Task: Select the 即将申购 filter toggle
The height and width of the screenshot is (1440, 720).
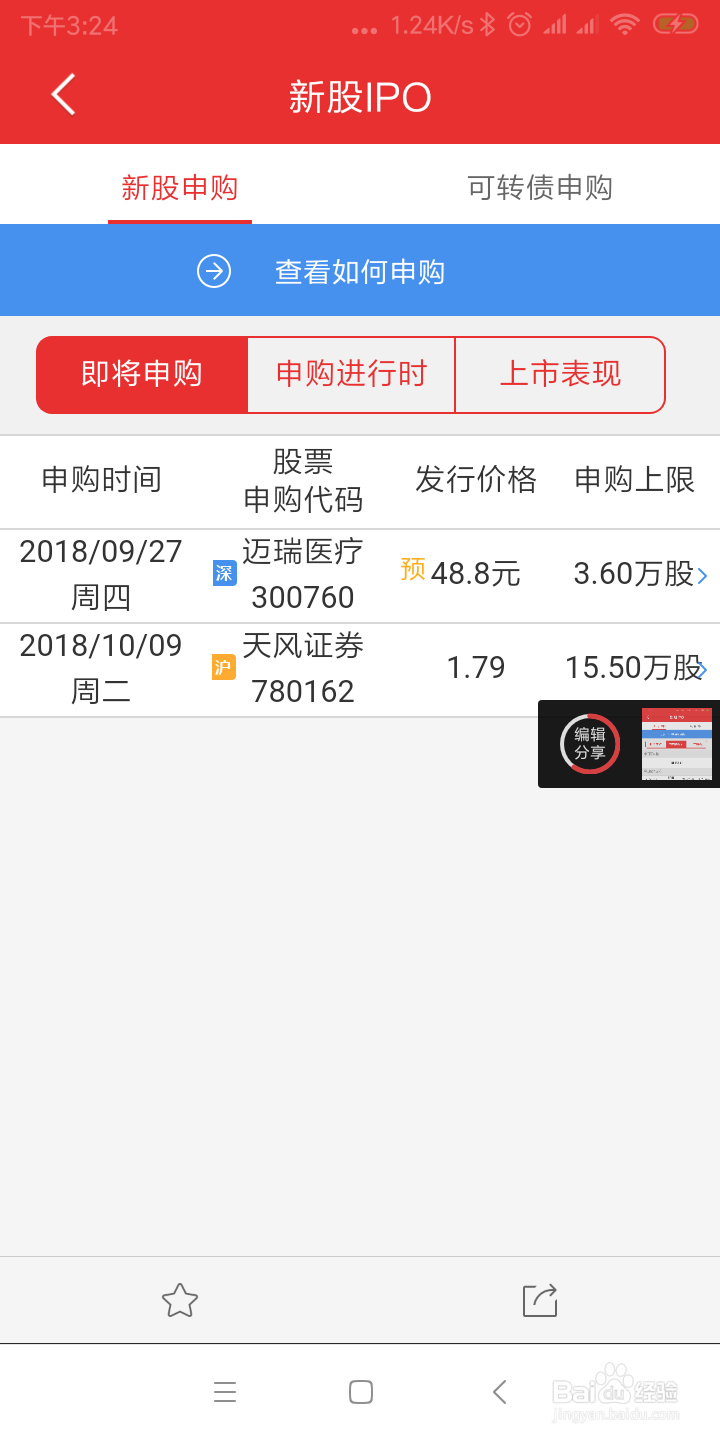Action: pos(141,375)
